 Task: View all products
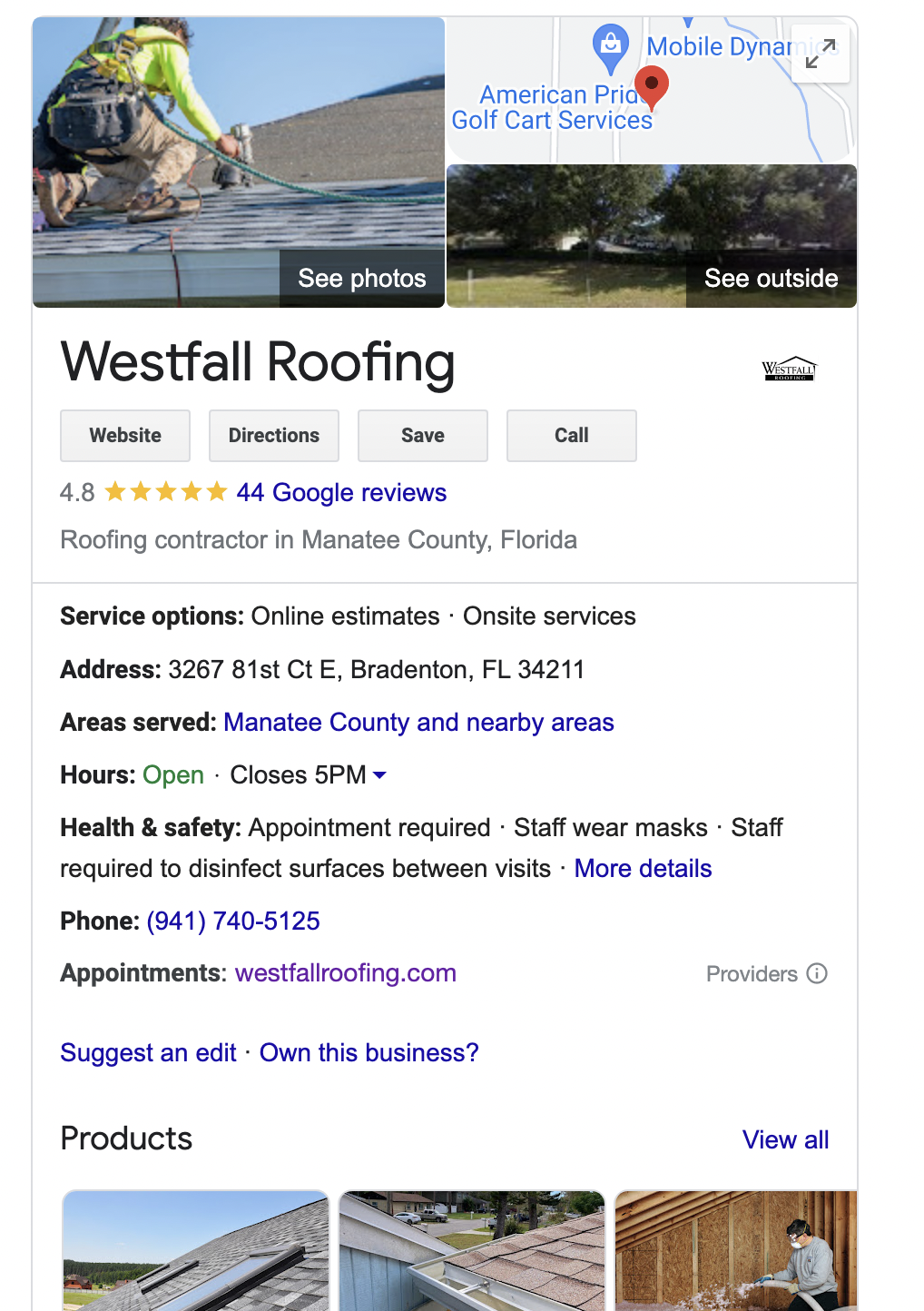(x=785, y=1140)
